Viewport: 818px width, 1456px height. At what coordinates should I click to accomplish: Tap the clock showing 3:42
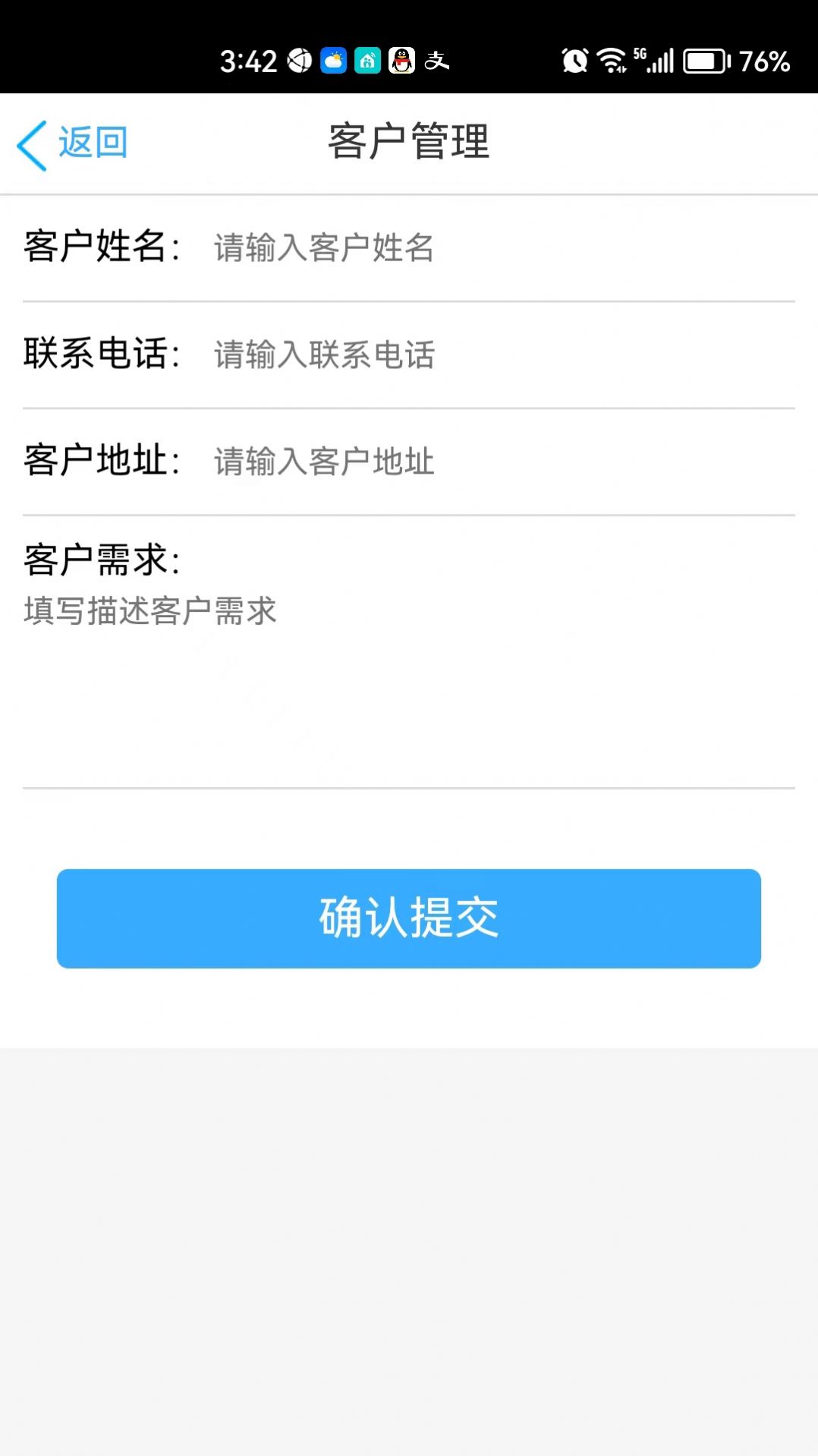coord(250,61)
